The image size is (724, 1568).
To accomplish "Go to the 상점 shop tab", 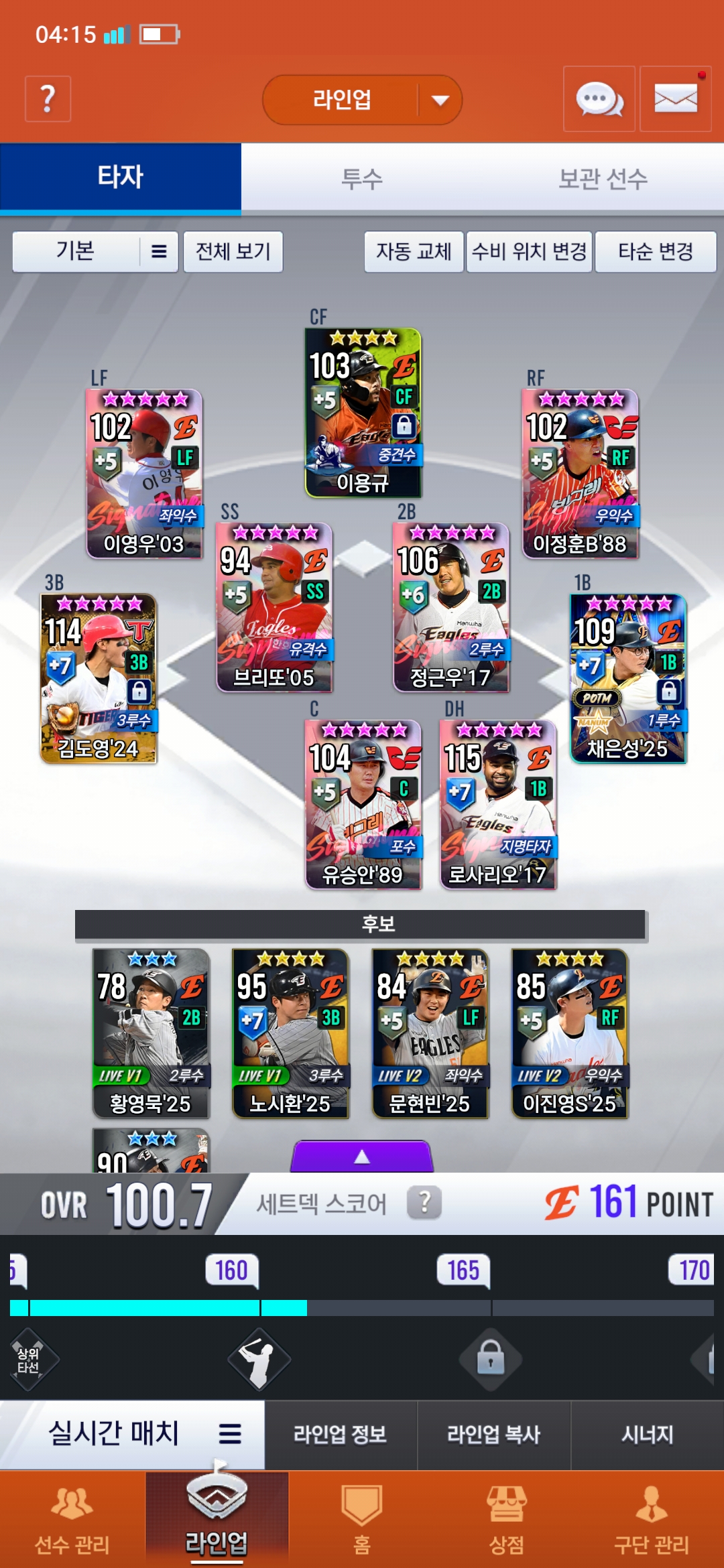I will [x=507, y=1520].
